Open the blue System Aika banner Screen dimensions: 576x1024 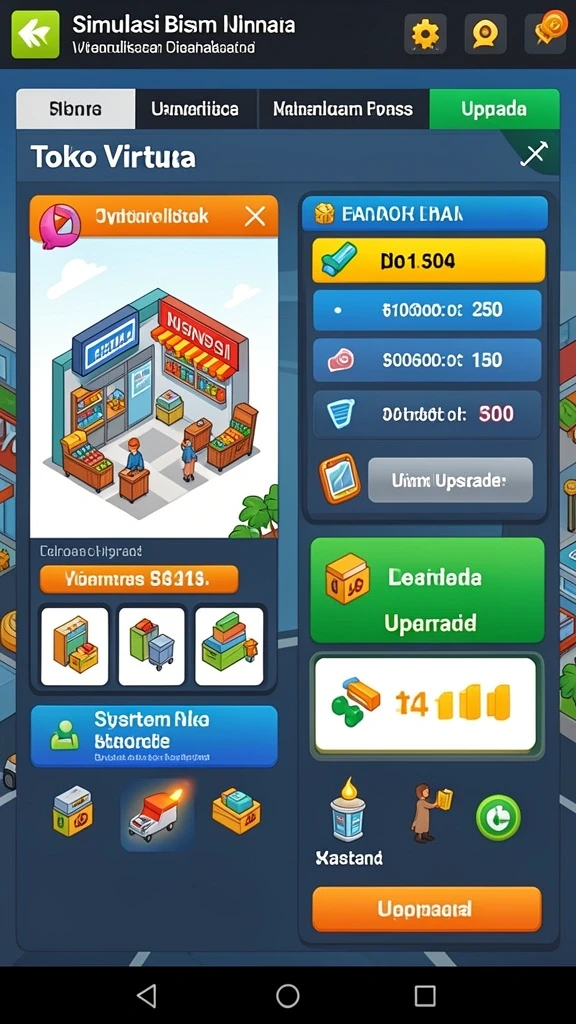click(154, 736)
